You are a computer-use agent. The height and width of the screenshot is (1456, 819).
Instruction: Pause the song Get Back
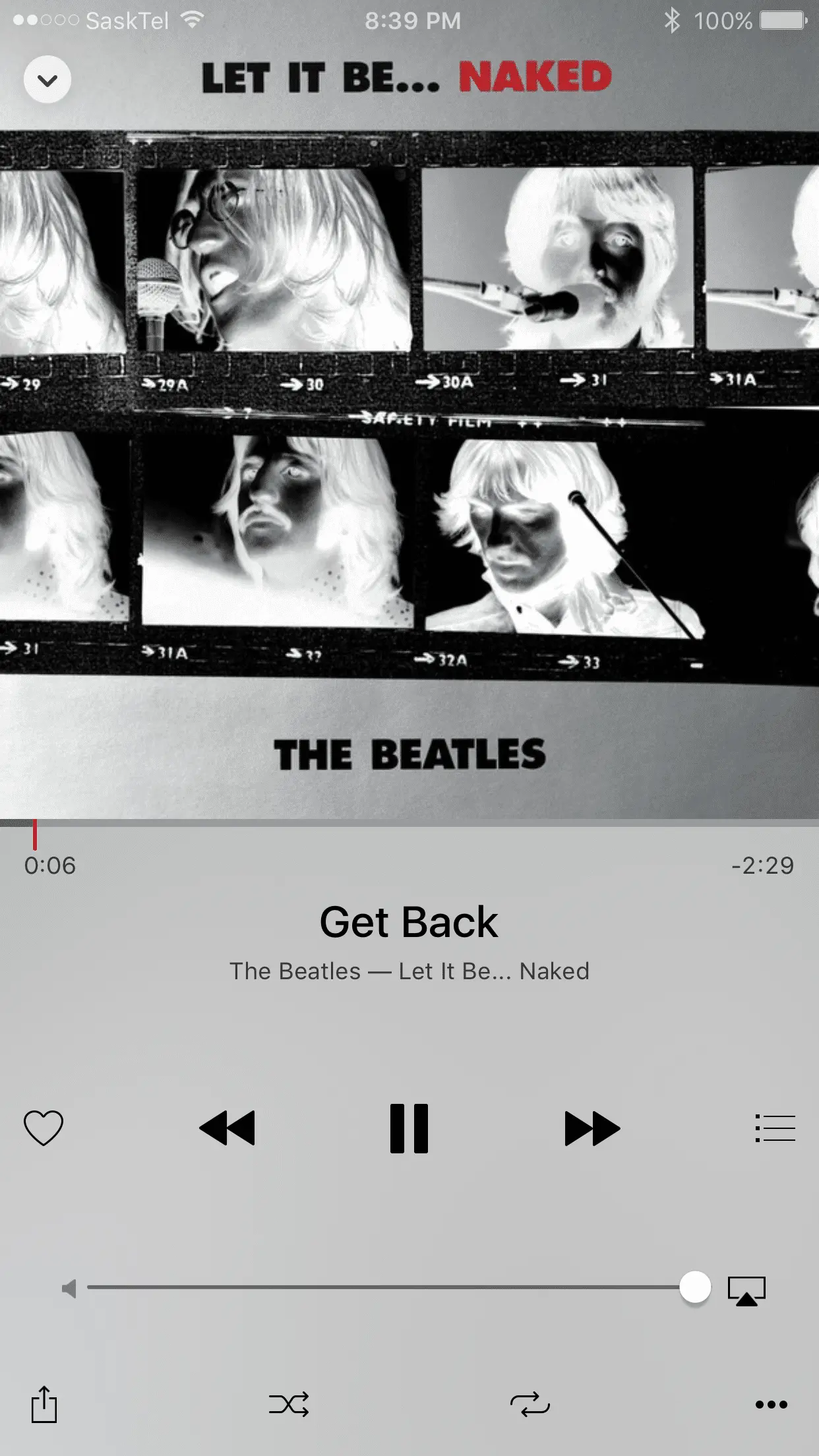(409, 1128)
